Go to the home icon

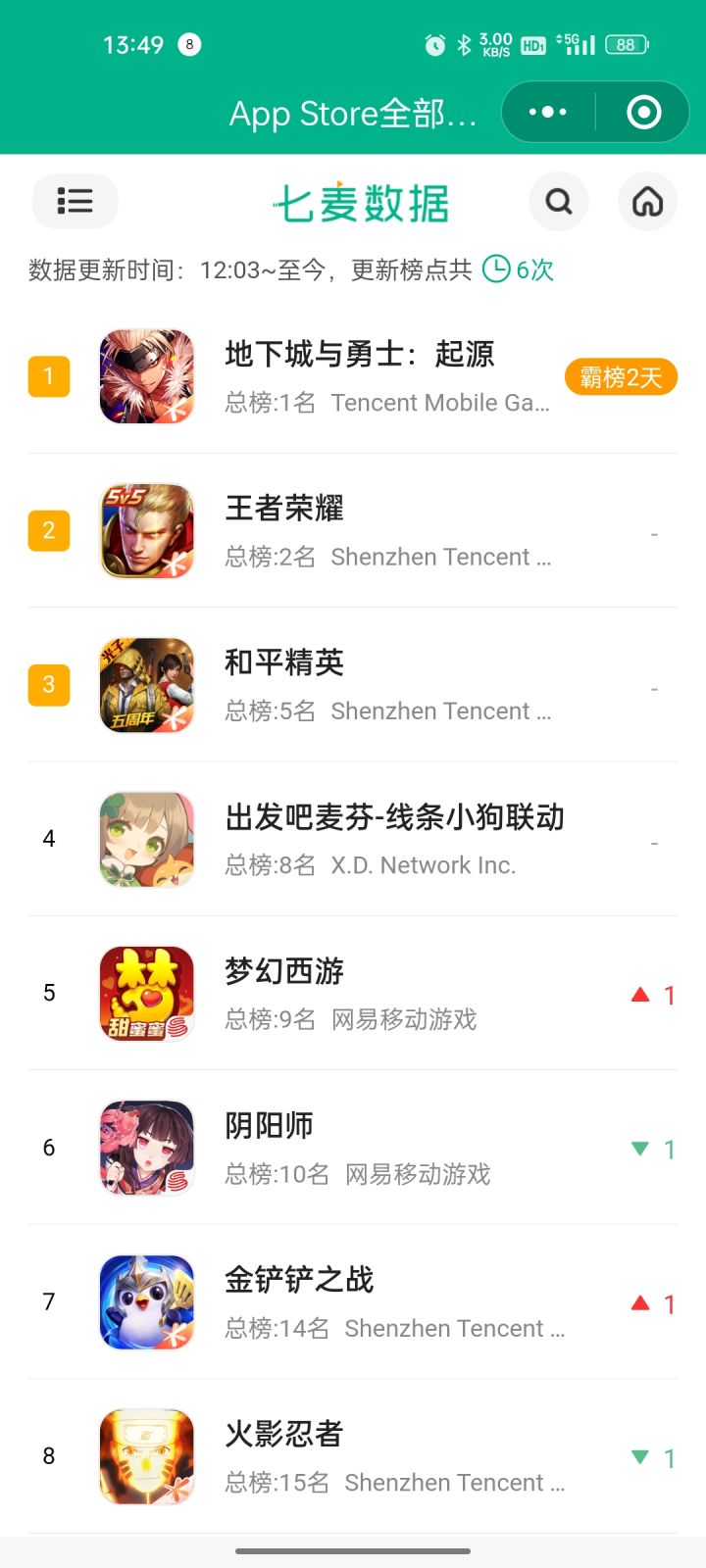click(647, 202)
